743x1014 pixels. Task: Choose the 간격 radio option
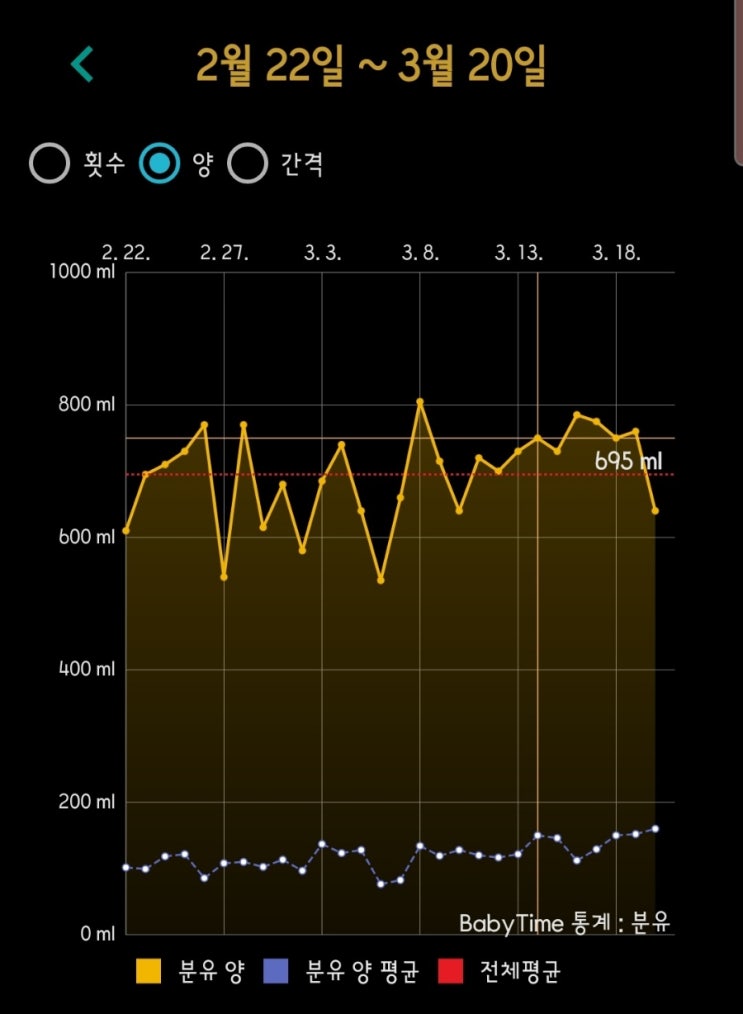247,163
